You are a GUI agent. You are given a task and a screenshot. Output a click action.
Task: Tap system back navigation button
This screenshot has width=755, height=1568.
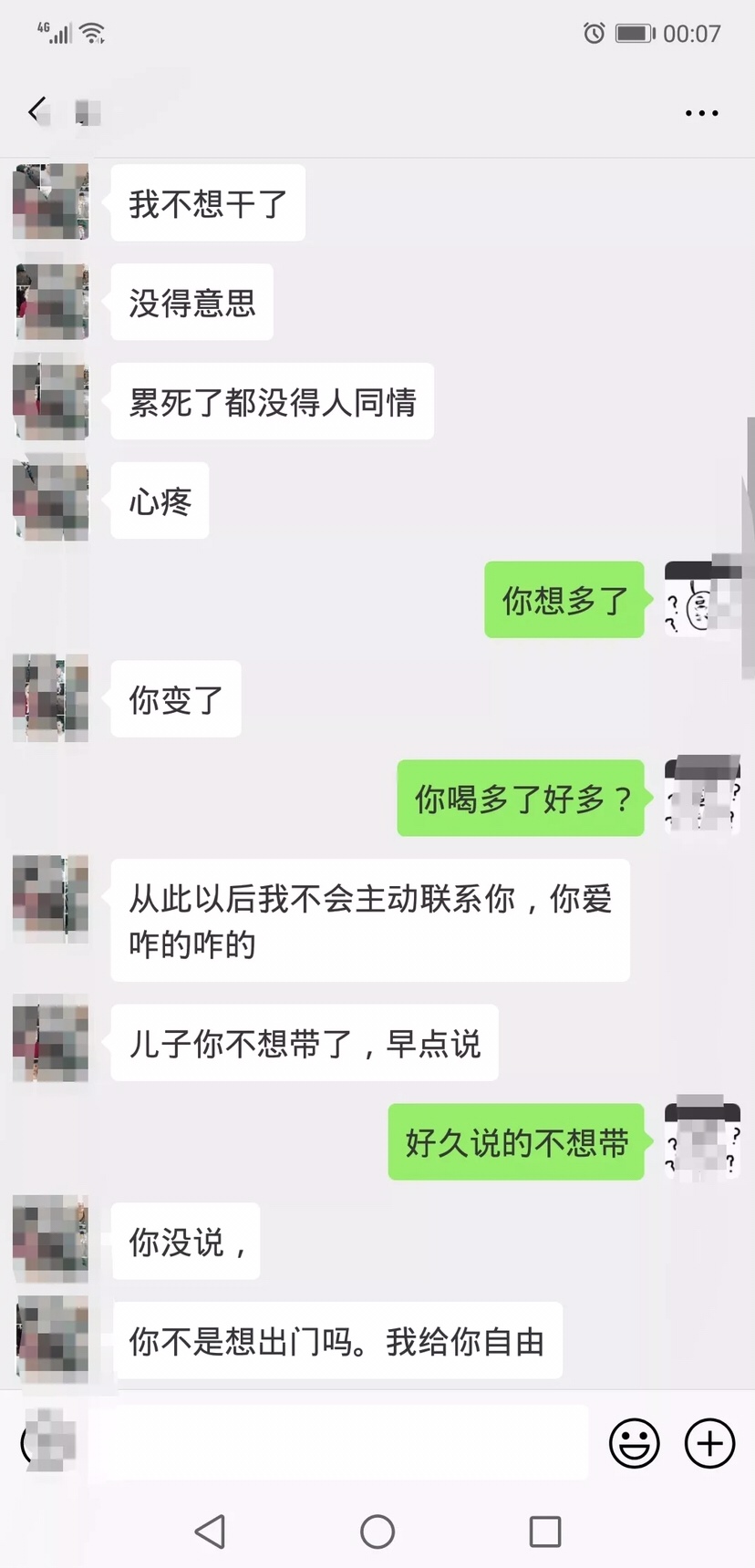(211, 1532)
